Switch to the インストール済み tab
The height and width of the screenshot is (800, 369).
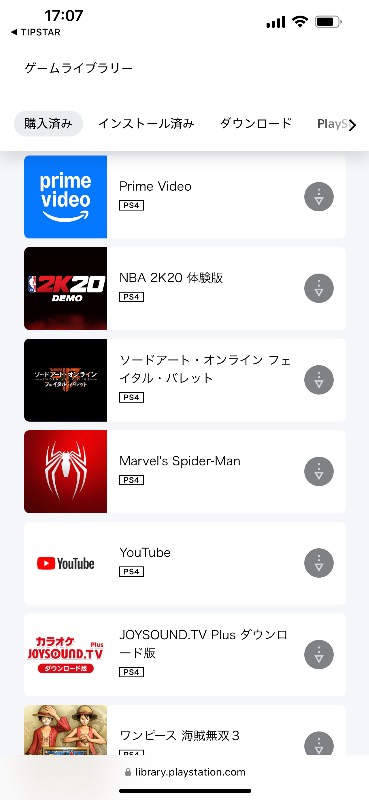point(146,123)
